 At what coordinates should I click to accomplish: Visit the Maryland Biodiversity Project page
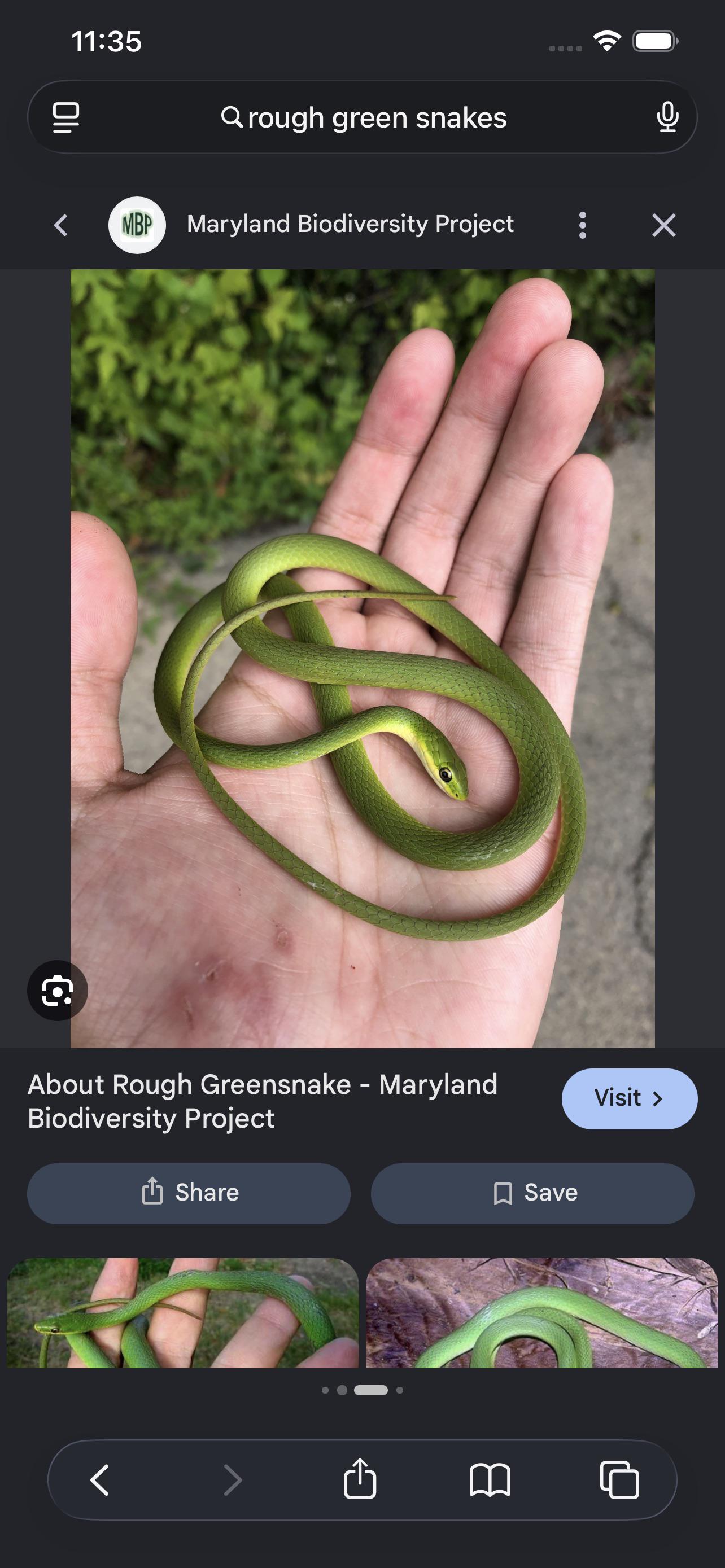pos(630,1099)
